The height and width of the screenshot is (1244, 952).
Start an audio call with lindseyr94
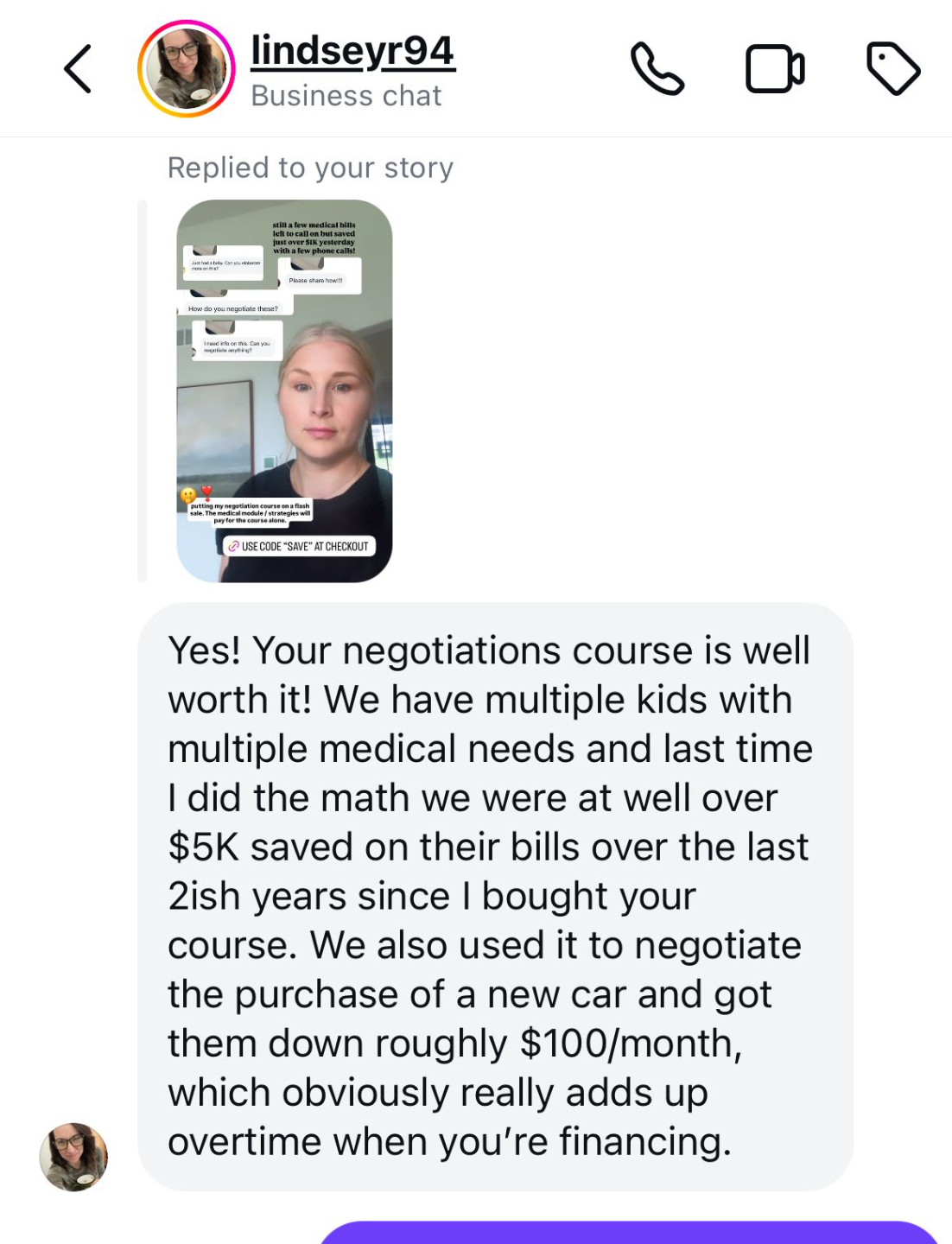657,69
